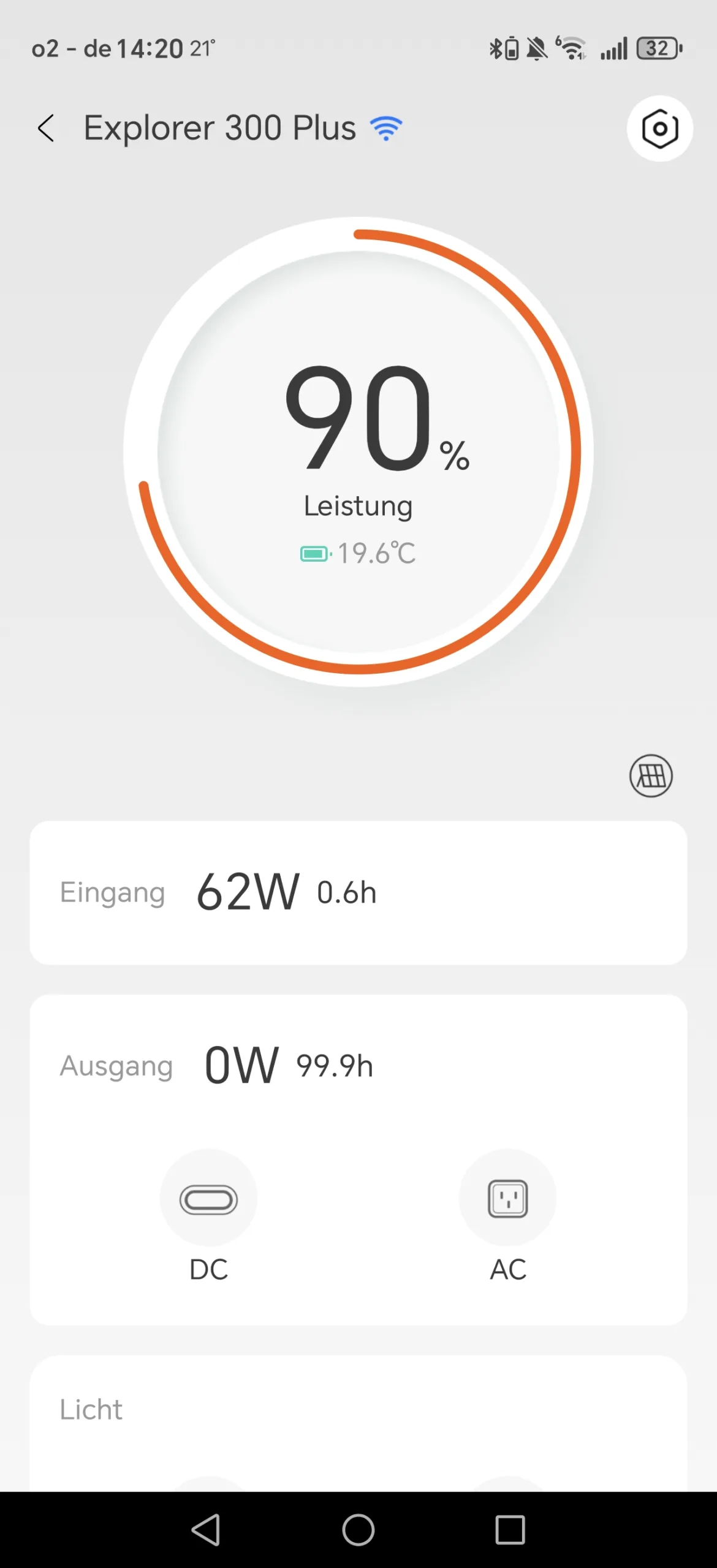Open the Eingang input card
The image size is (717, 1568).
click(358, 893)
